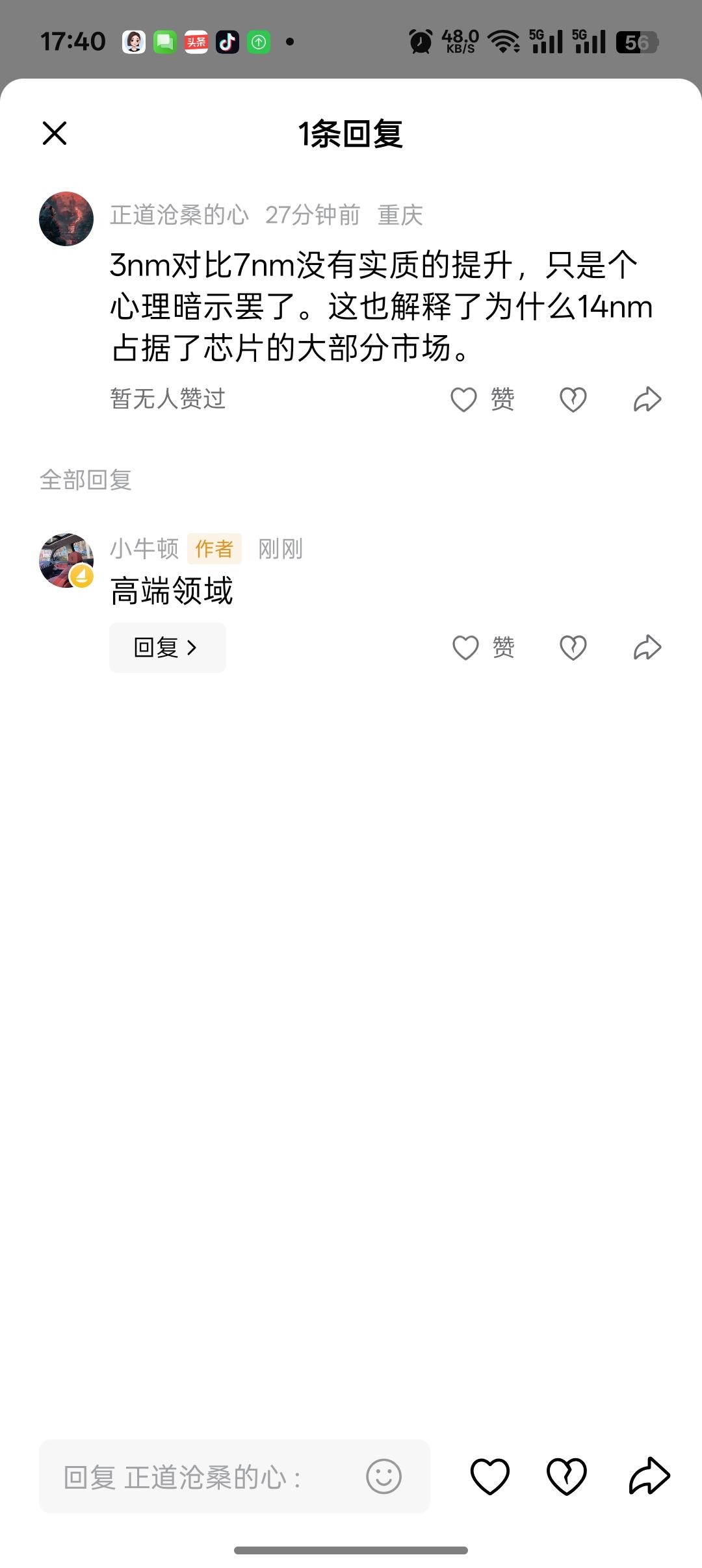Tap the dislike icon on 小牛顿's reply
The width and height of the screenshot is (702, 1568).
tap(572, 647)
